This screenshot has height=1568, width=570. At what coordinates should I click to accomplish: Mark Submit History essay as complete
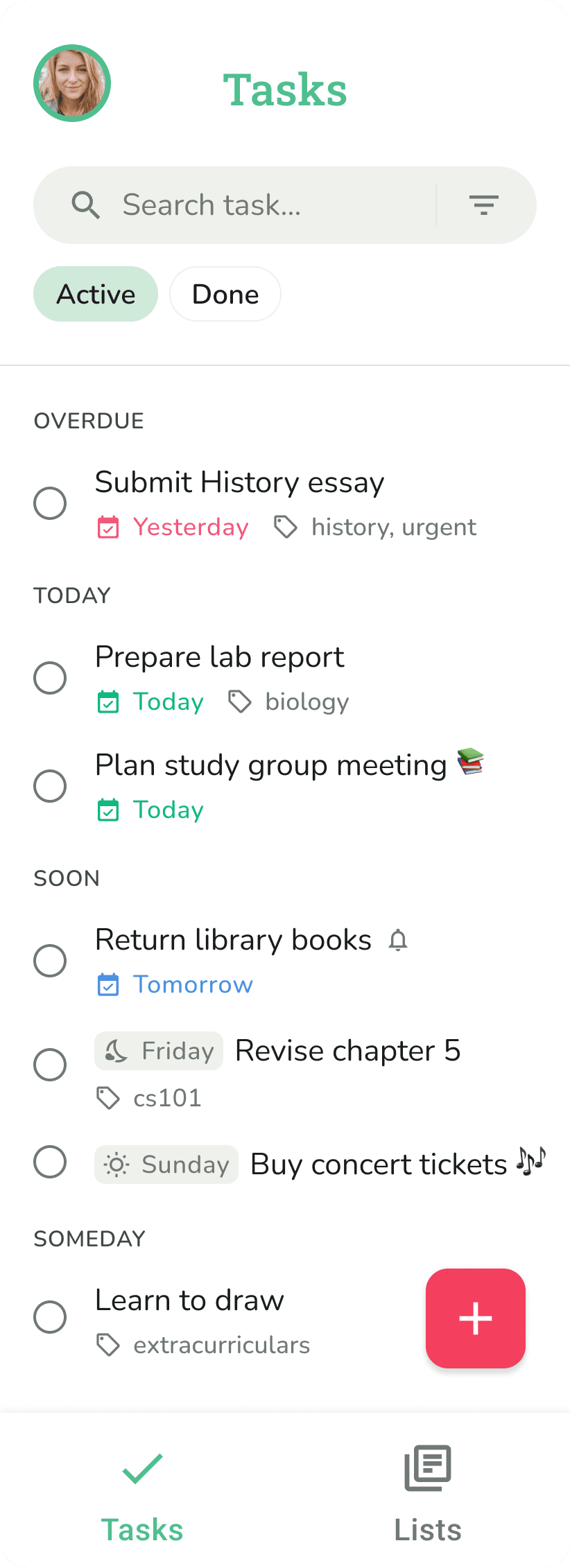49,504
